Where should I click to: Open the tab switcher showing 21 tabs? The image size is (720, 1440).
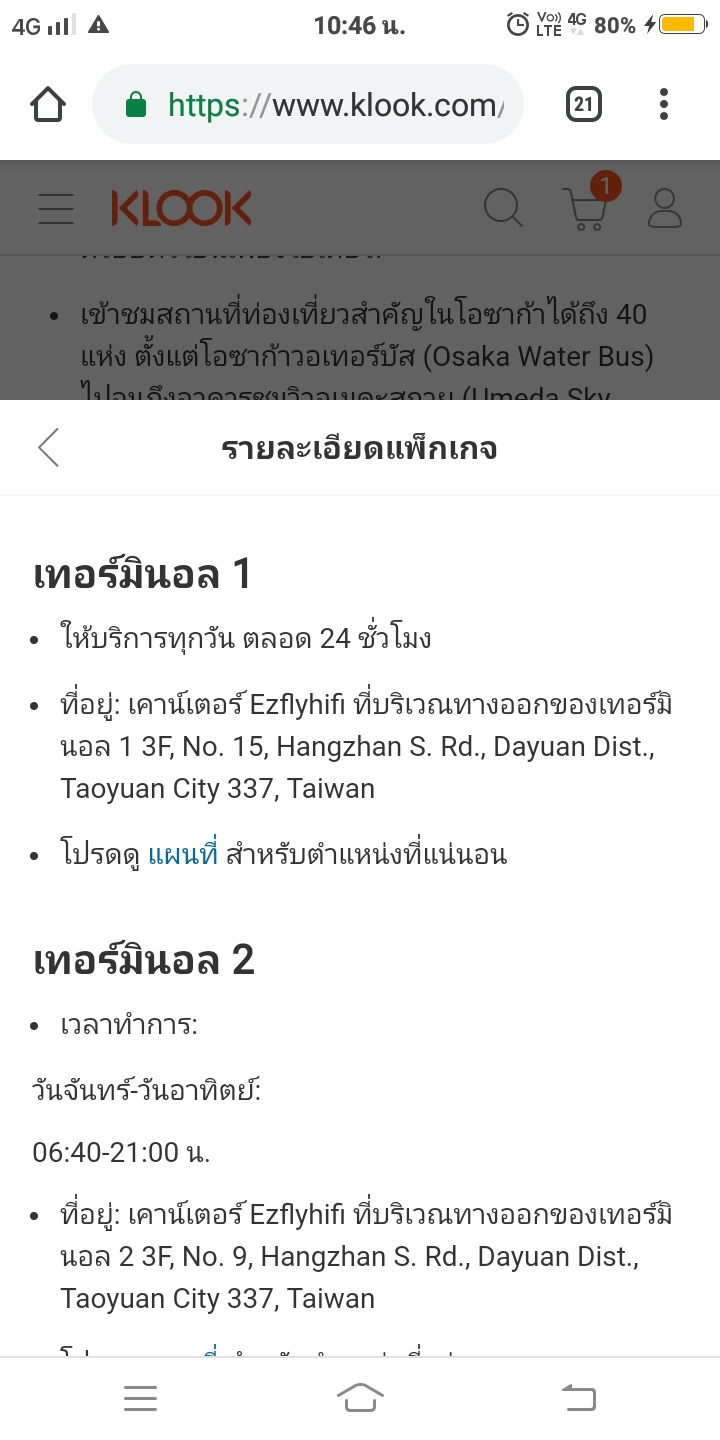pos(584,104)
